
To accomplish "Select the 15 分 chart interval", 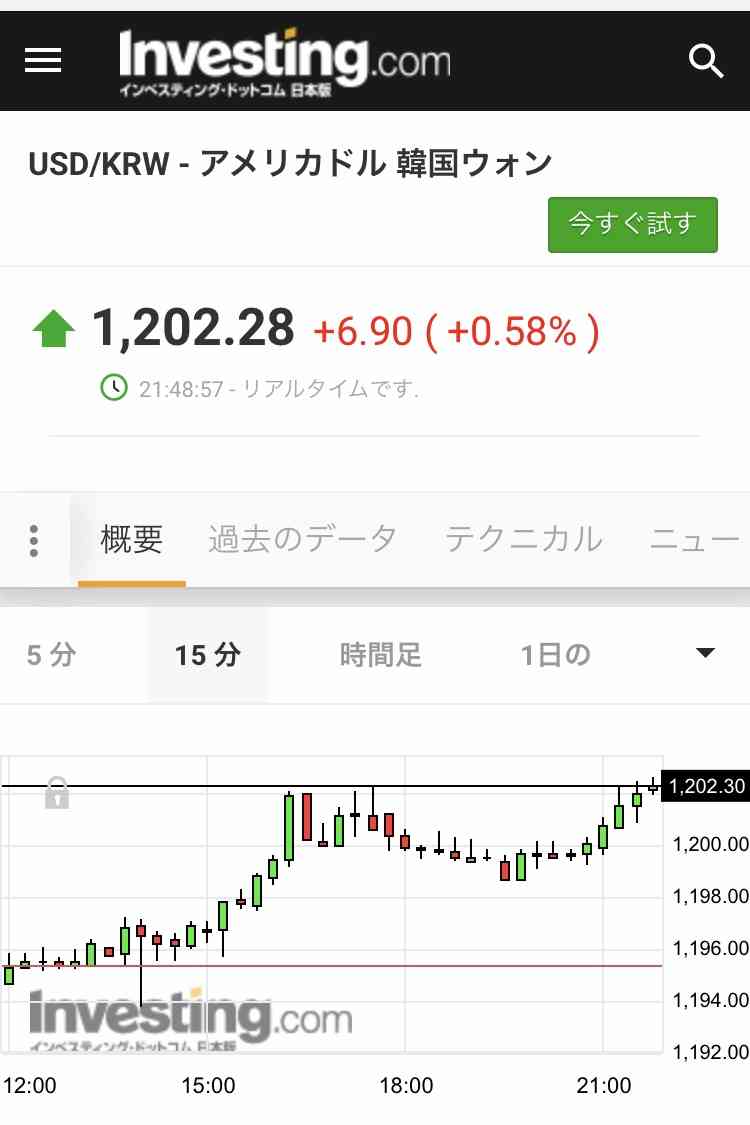I will pos(207,656).
